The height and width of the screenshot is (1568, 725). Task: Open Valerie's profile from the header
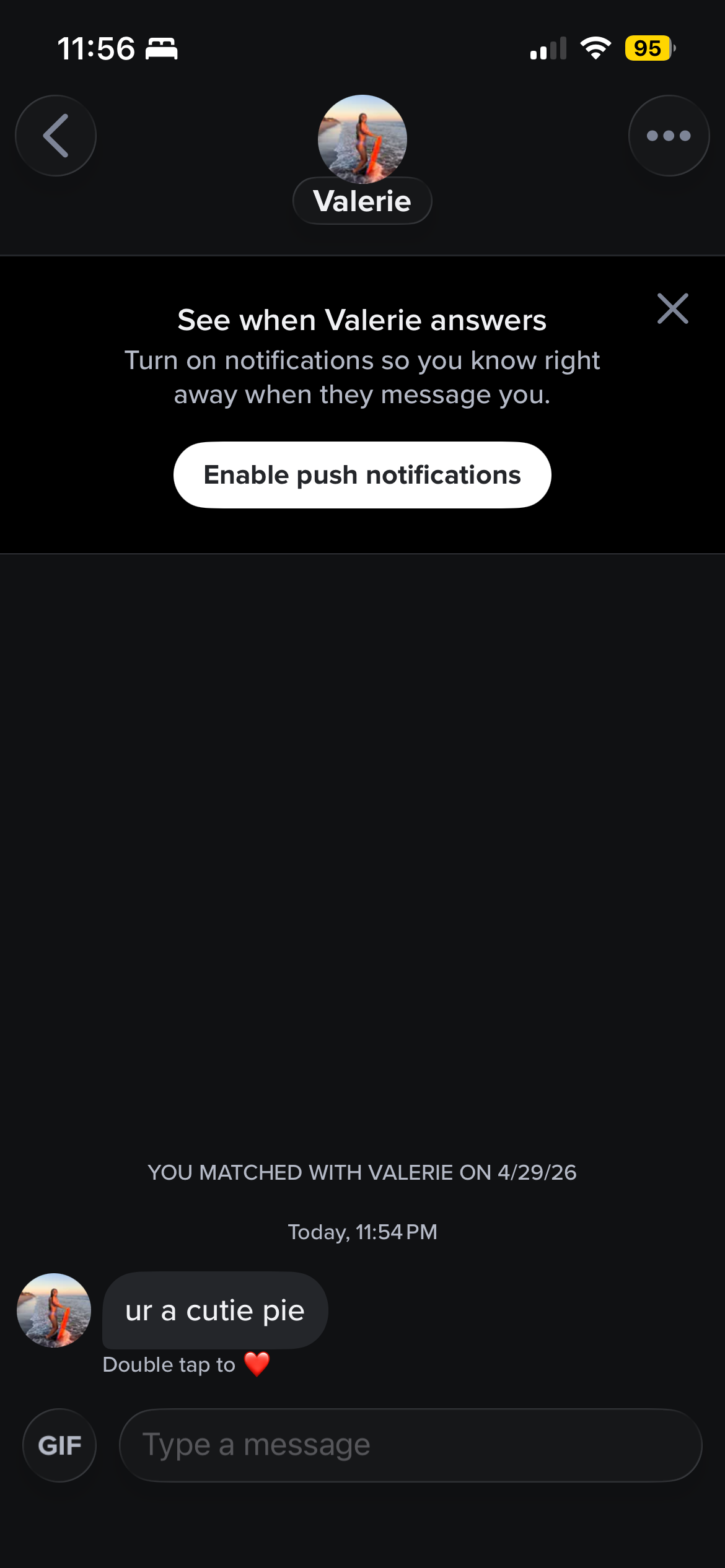(x=362, y=140)
